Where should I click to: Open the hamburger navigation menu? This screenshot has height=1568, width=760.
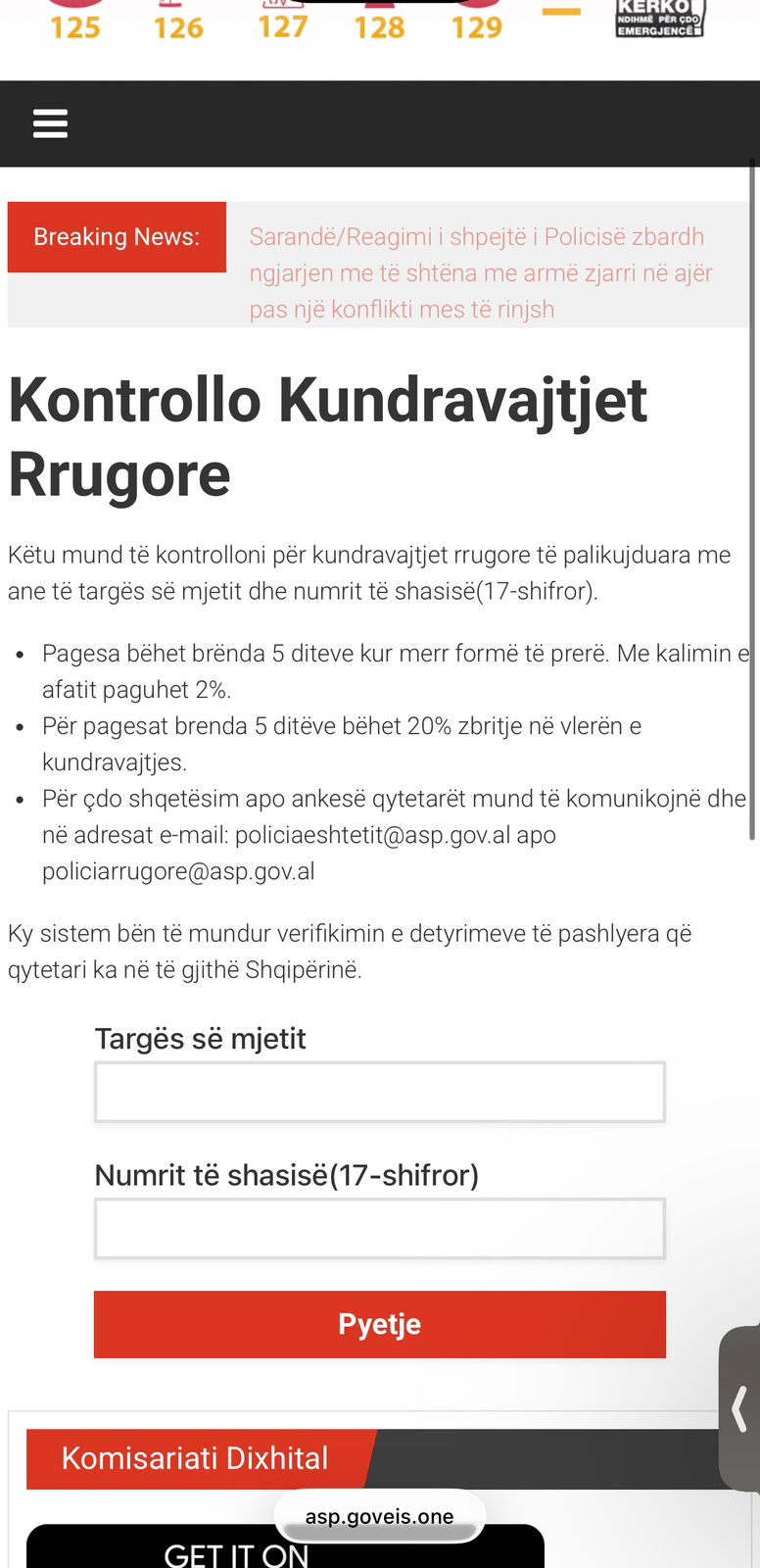(50, 124)
